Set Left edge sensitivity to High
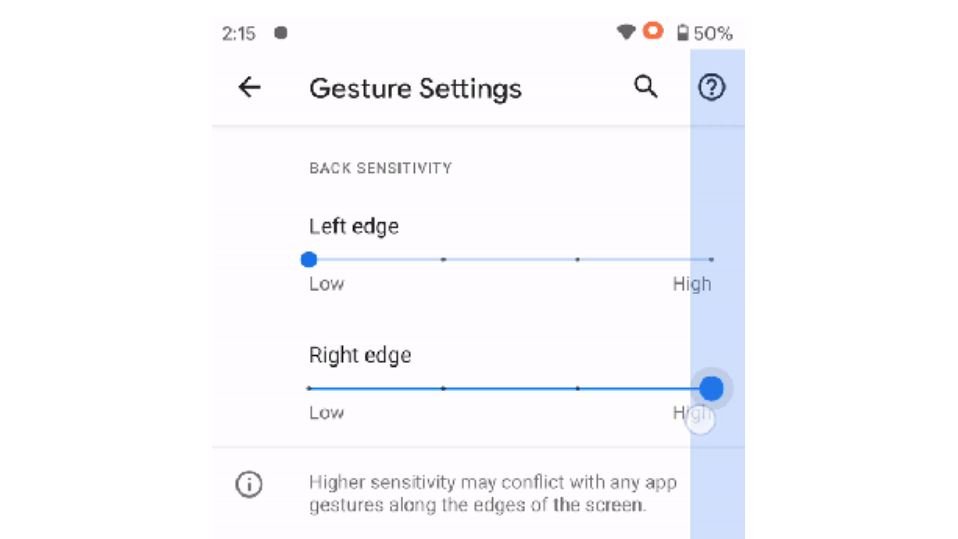This screenshot has width=958, height=539. (711, 259)
